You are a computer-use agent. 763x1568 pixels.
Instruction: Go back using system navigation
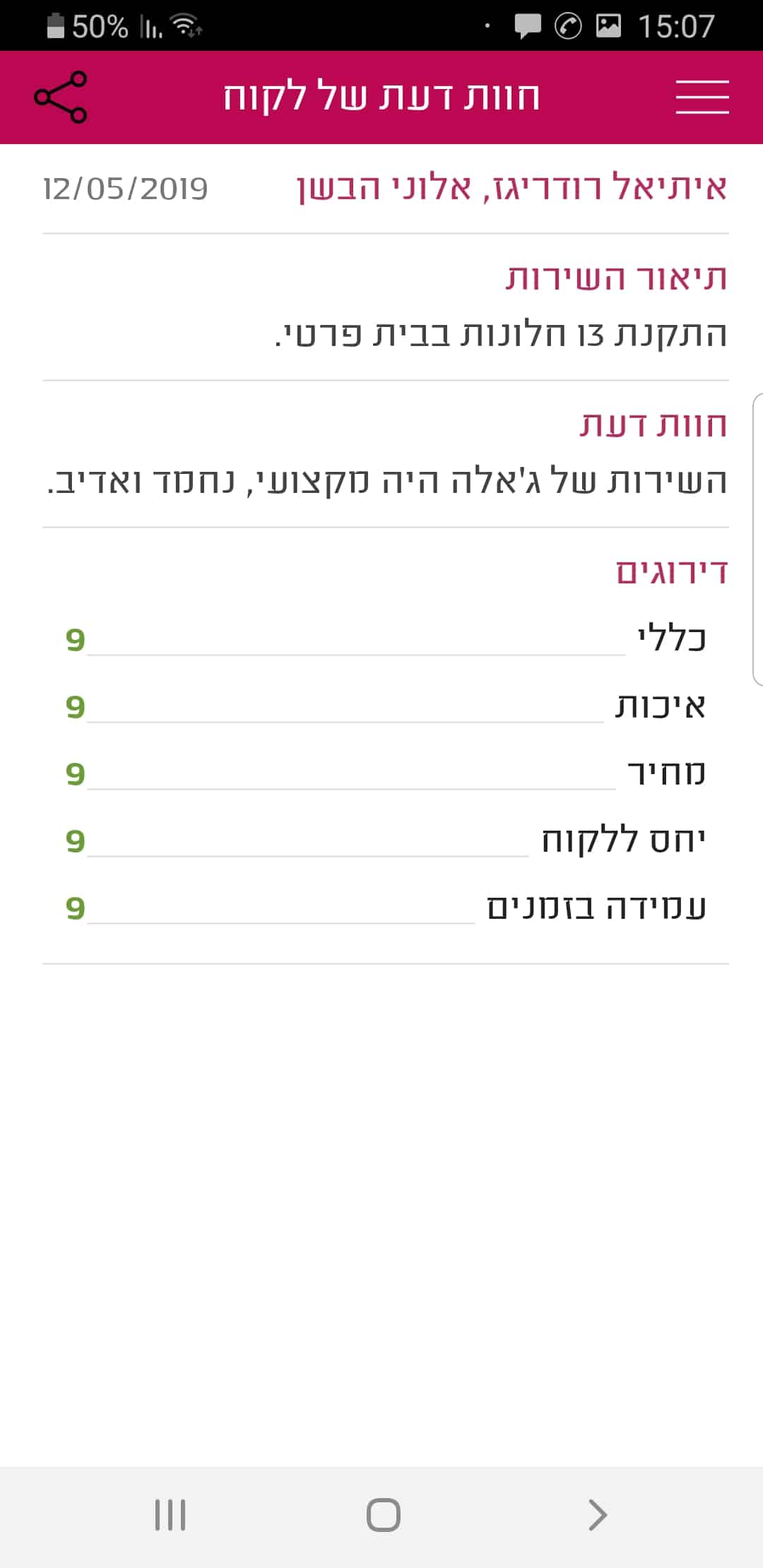tap(597, 1515)
